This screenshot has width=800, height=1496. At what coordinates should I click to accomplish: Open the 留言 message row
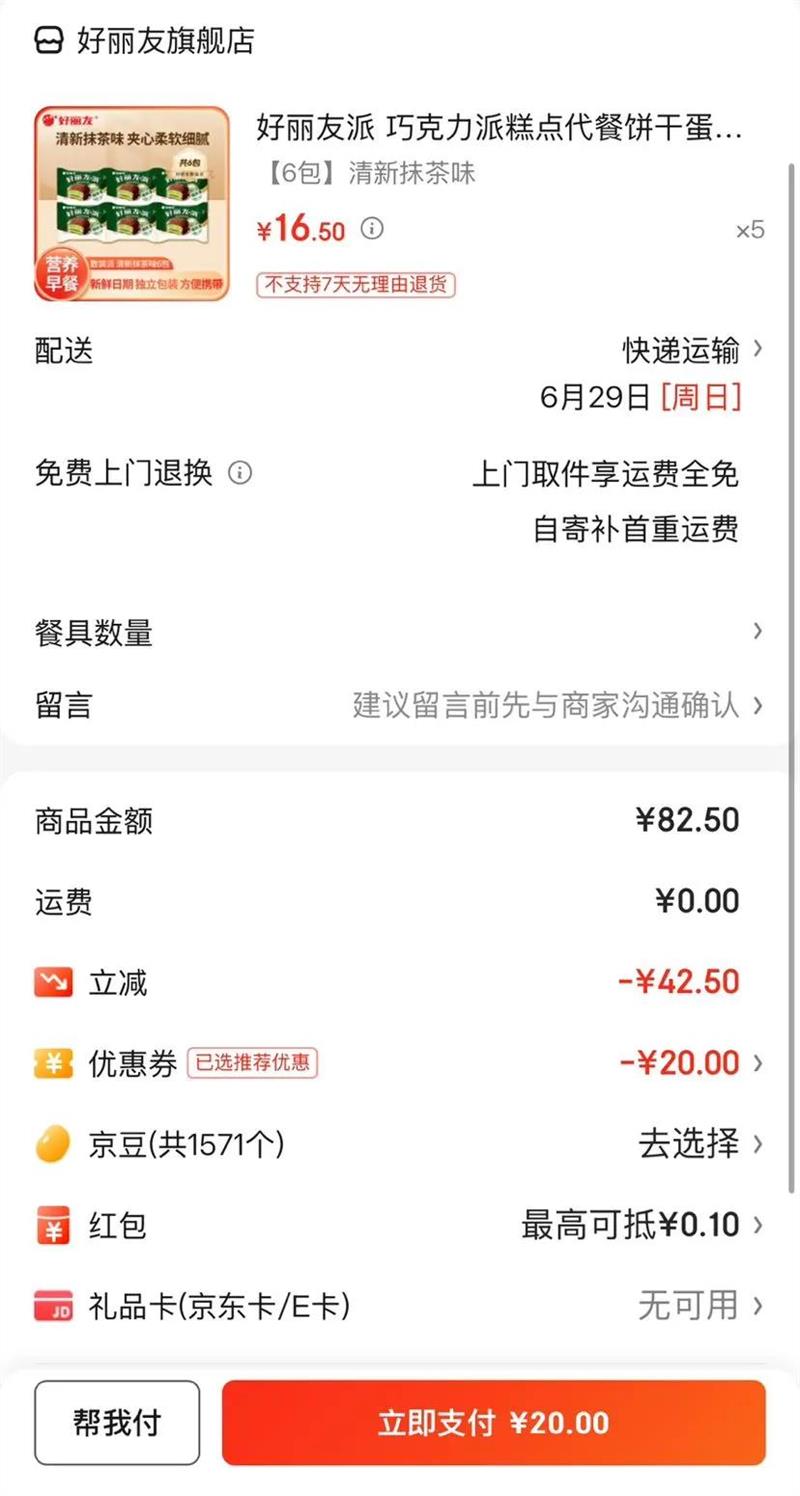[400, 705]
